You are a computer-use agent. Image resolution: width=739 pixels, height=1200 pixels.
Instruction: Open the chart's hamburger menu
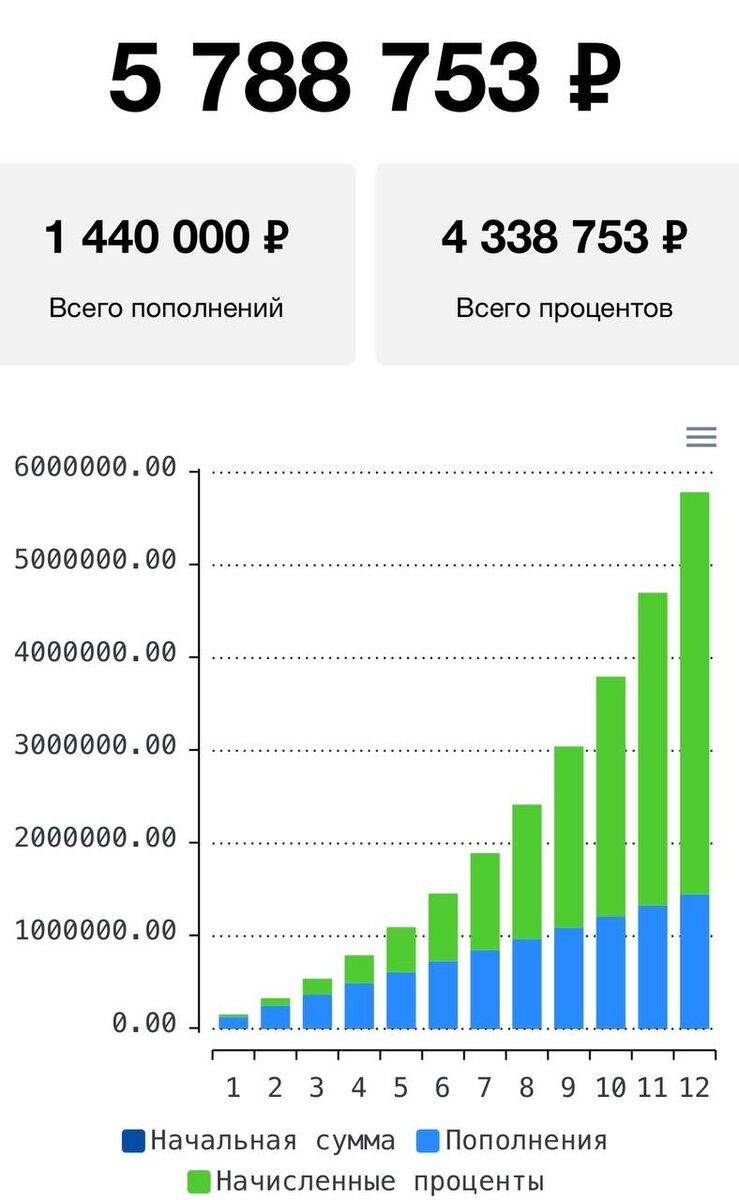pos(701,437)
